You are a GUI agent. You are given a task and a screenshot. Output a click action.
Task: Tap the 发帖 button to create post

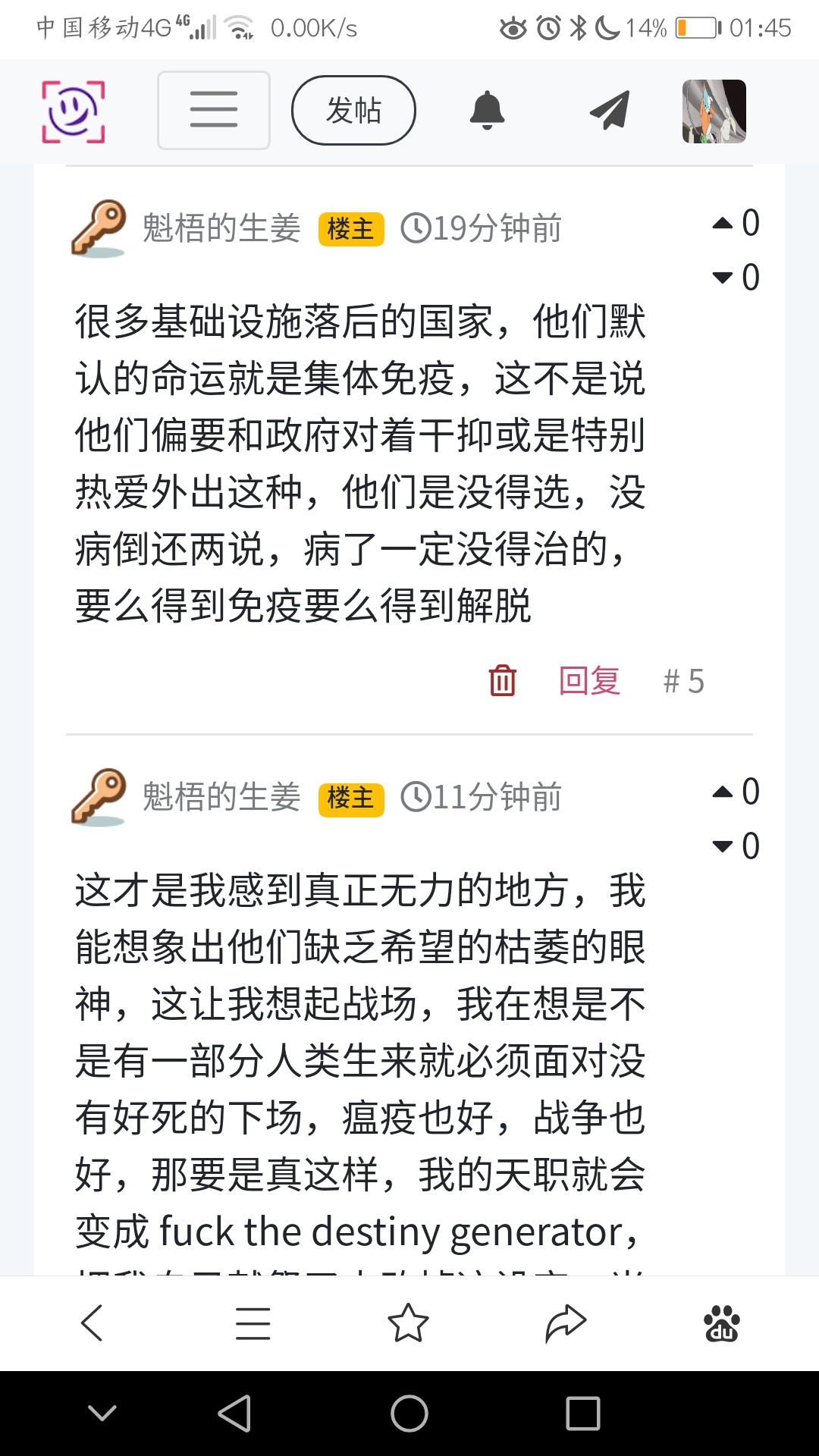tap(353, 110)
